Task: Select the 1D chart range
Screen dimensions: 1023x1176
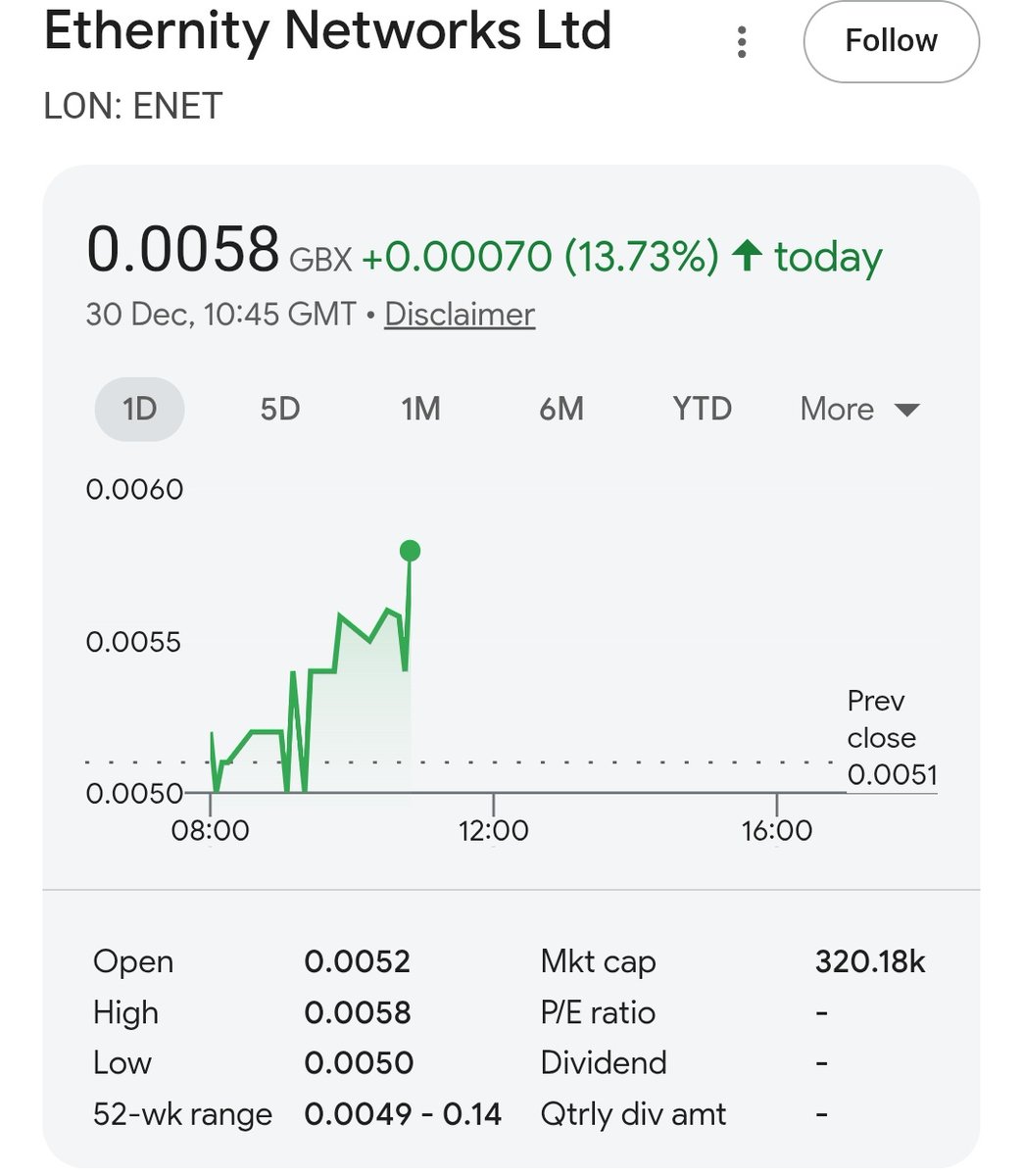Action: tap(139, 409)
